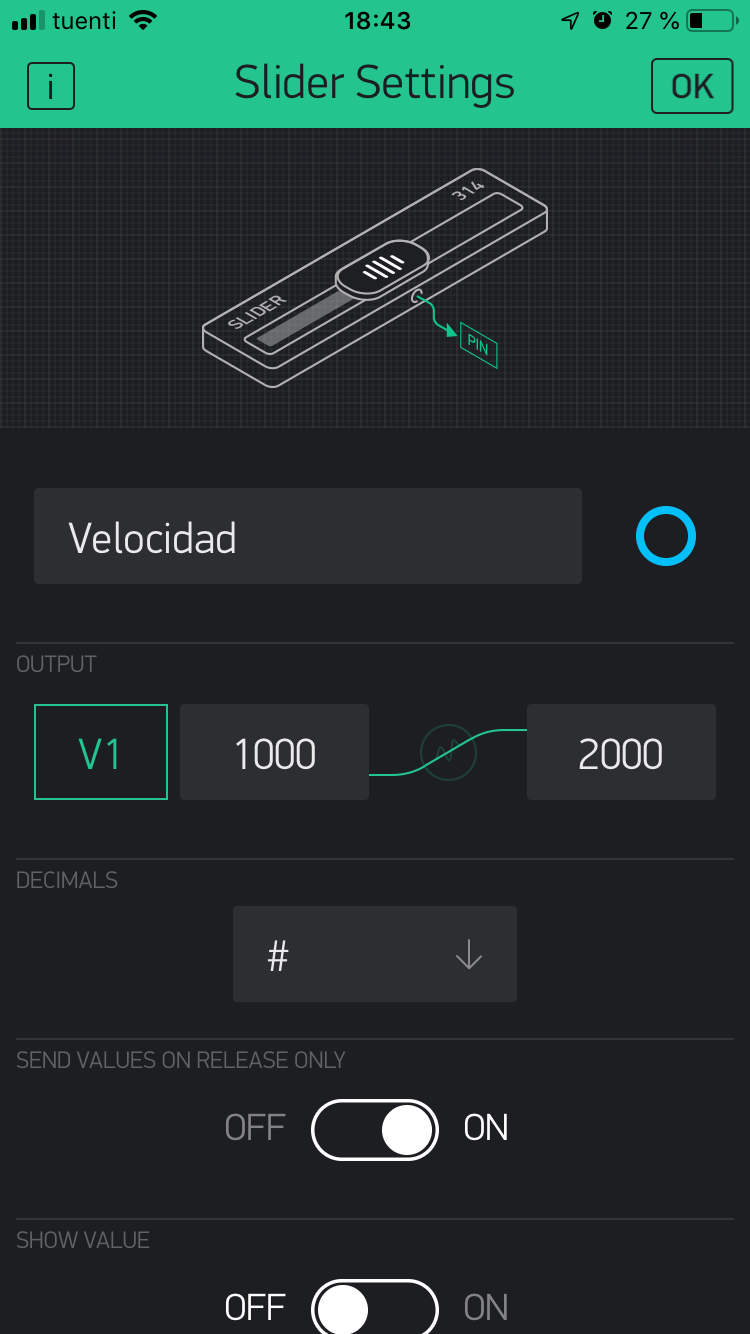Open the info icon in header
Viewport: 750px width, 1334px height.
[51, 86]
